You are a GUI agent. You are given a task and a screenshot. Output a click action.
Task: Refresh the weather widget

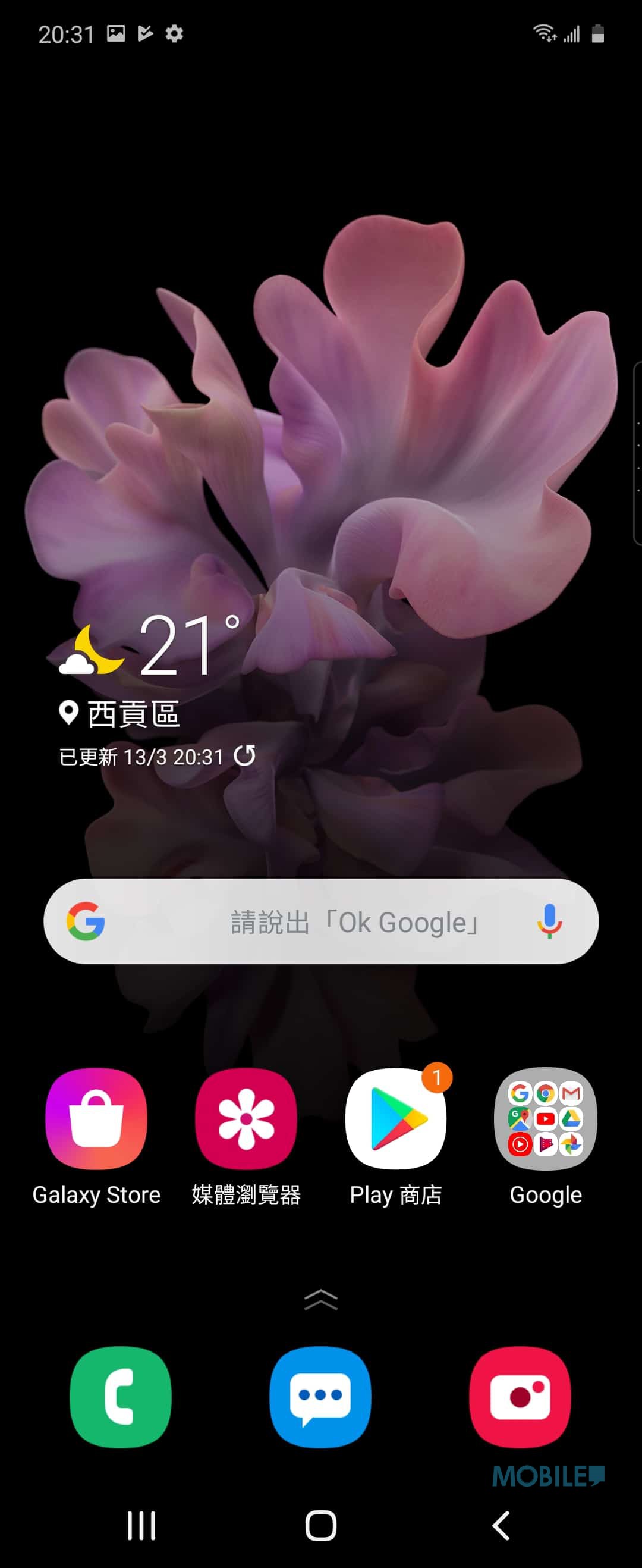pos(245,756)
